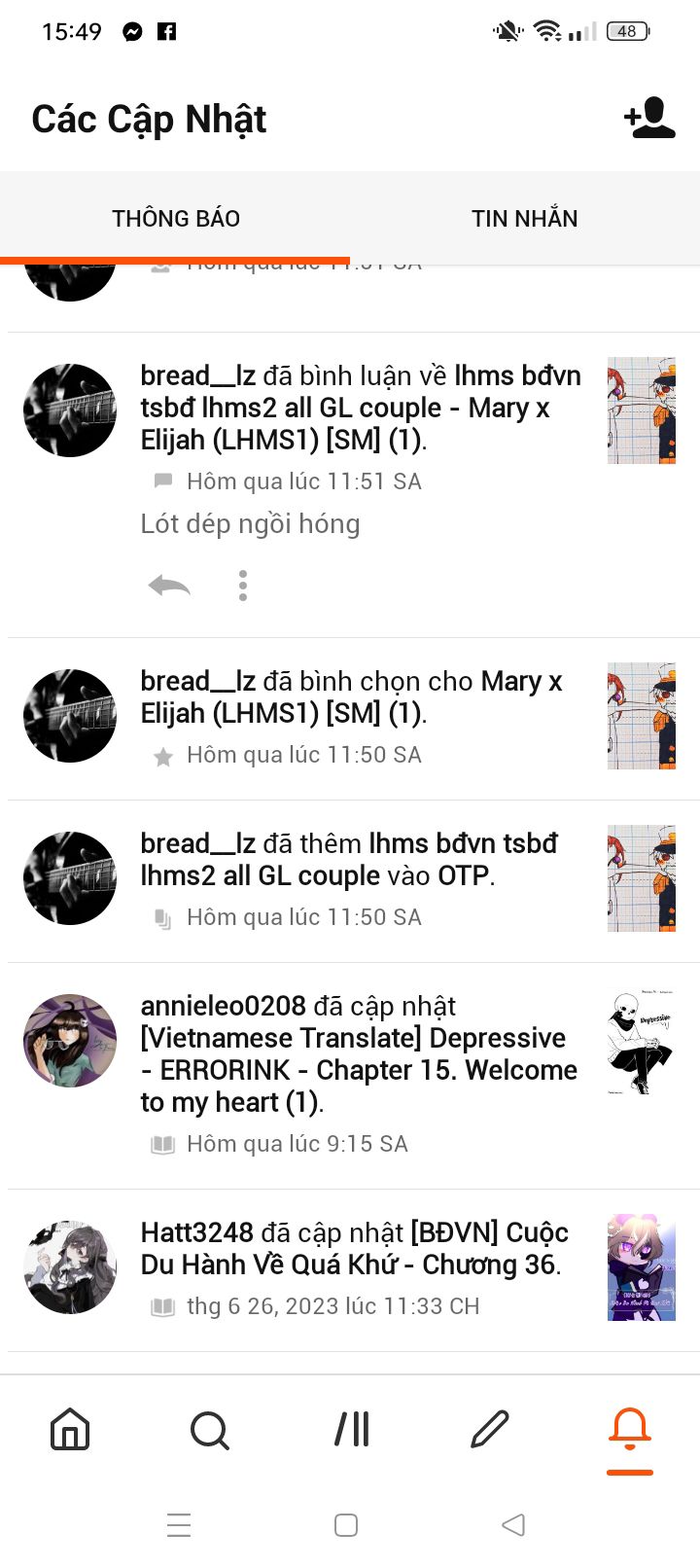View Hatt3248's profile avatar
700x1568 pixels.
pyautogui.click(x=70, y=1266)
